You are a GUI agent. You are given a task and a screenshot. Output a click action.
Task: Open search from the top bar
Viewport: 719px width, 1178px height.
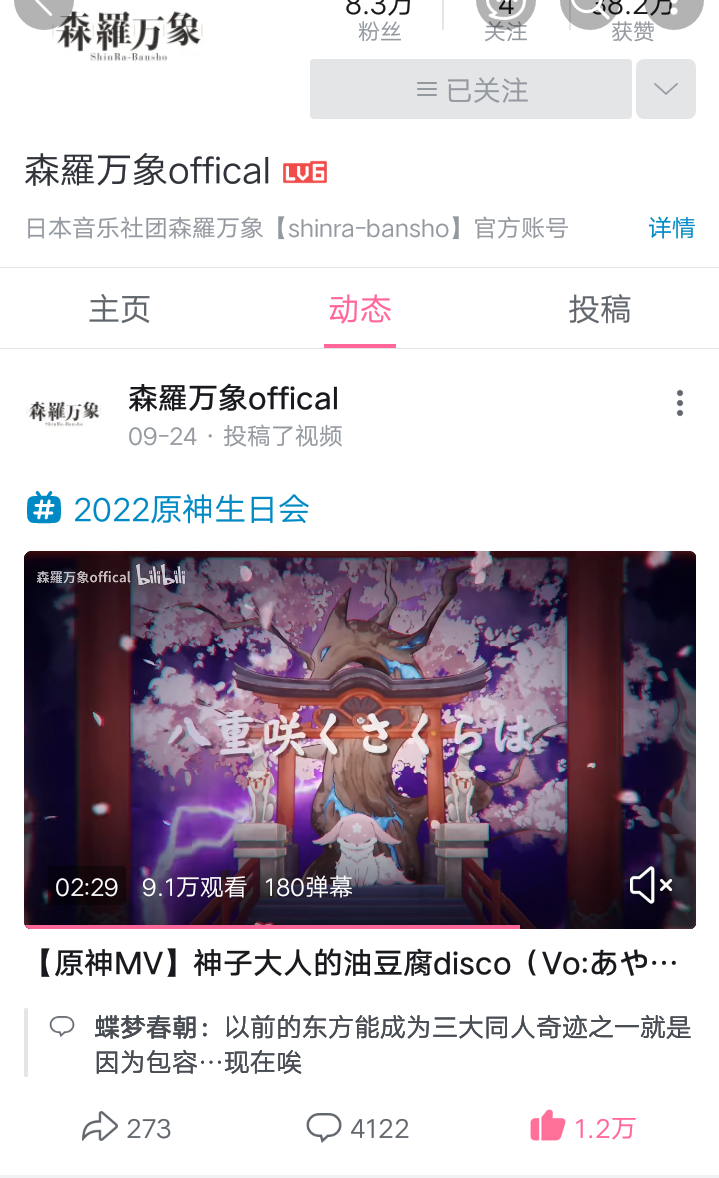tap(592, 8)
